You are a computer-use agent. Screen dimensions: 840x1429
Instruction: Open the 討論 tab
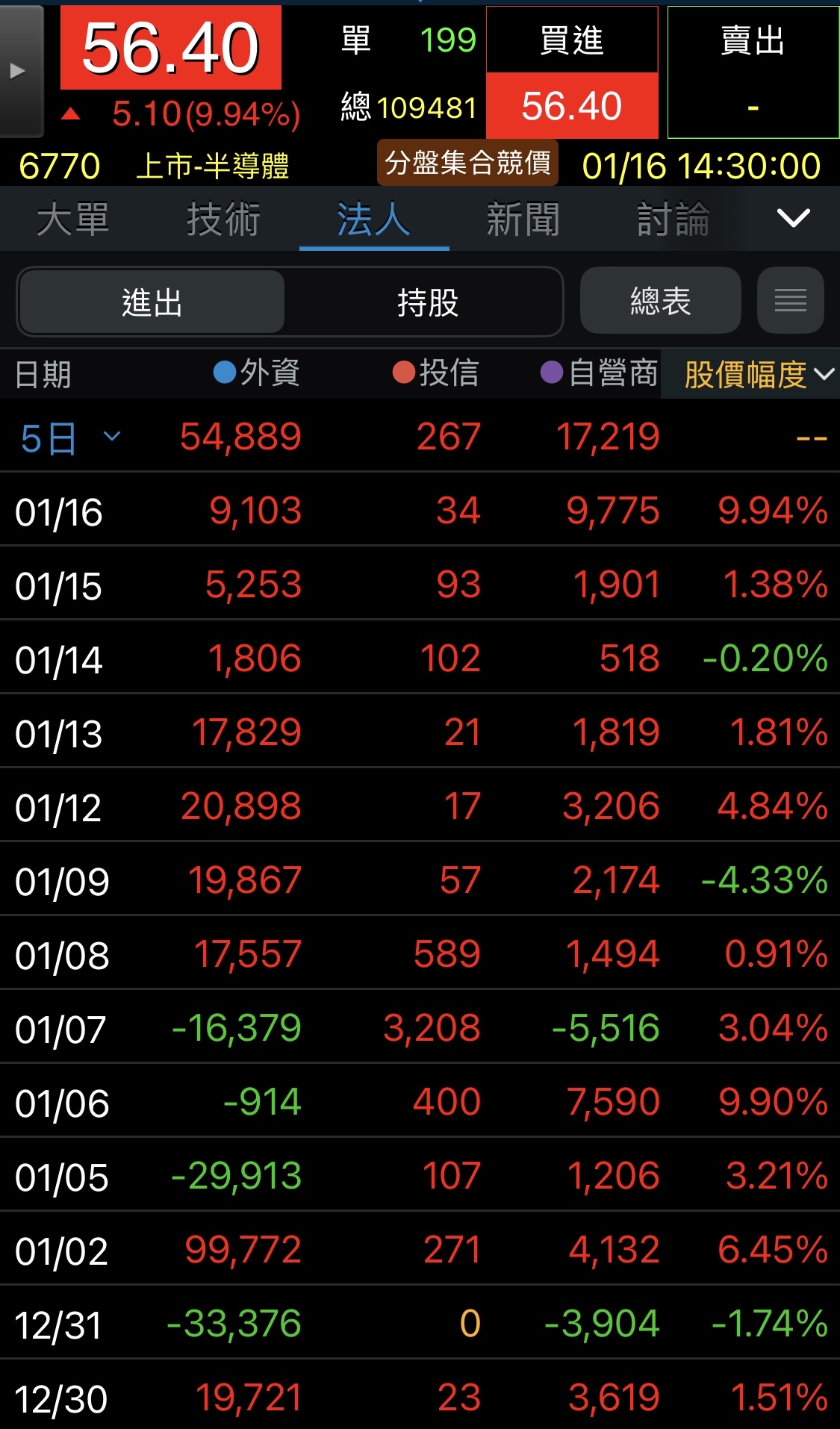[673, 220]
